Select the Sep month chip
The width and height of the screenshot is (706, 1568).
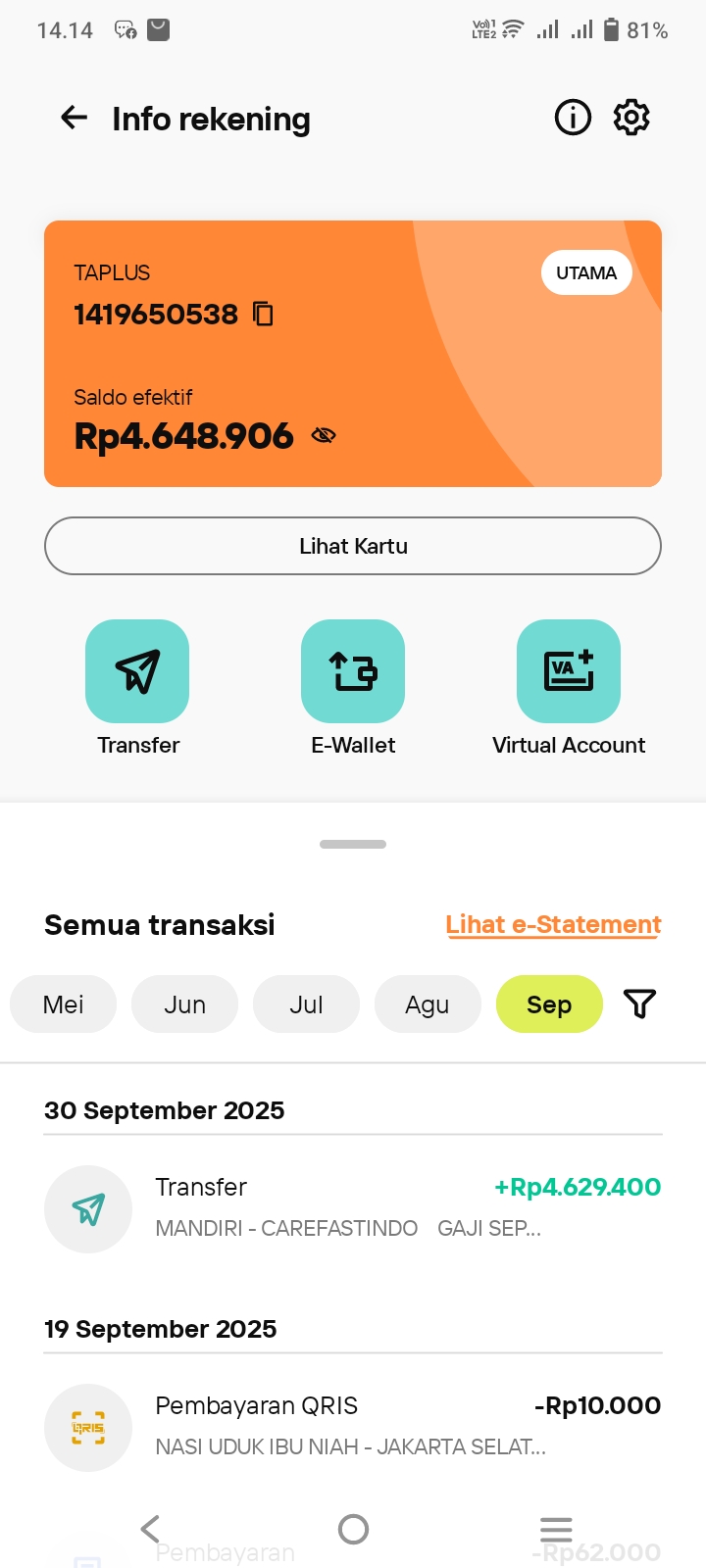coord(549,1004)
